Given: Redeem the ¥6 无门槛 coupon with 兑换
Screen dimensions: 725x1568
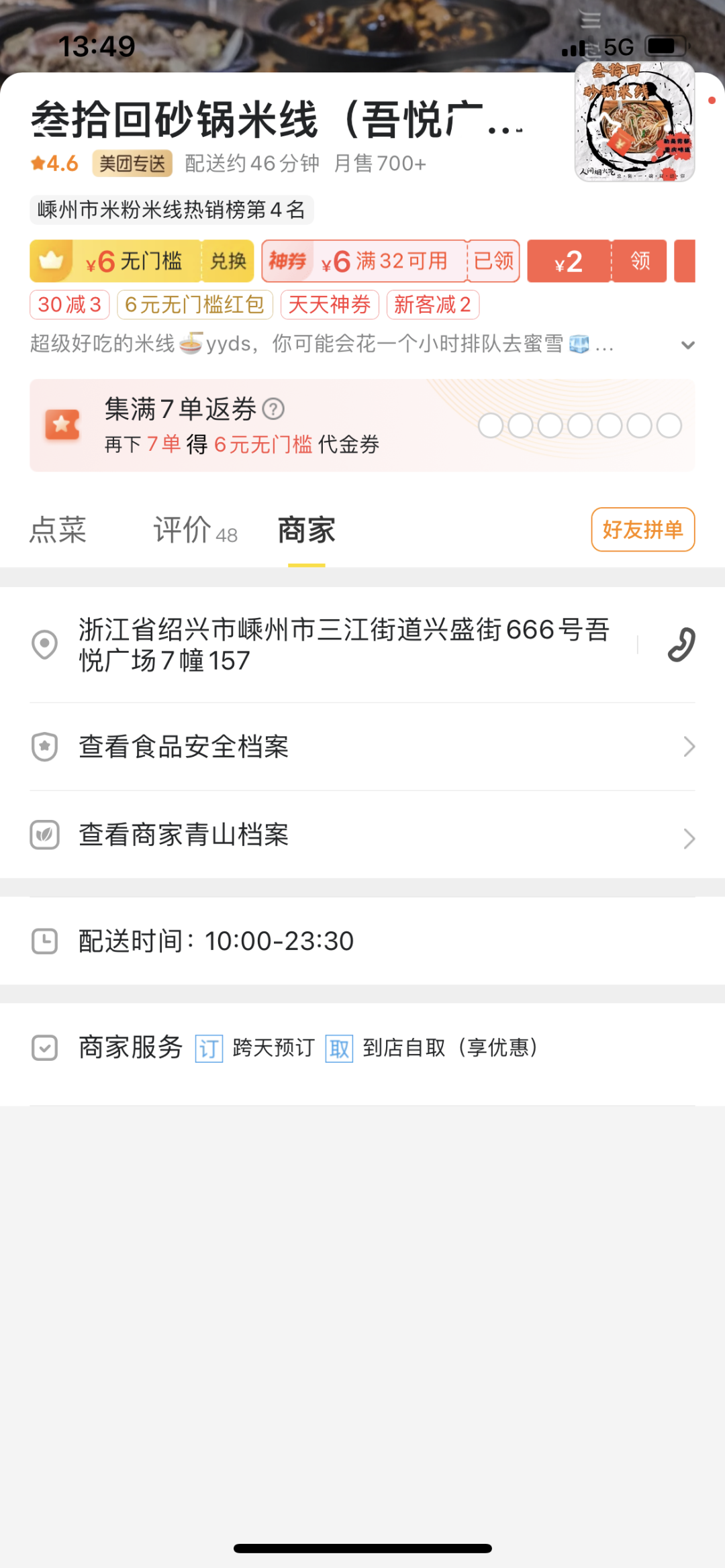Looking at the screenshot, I should tap(228, 261).
